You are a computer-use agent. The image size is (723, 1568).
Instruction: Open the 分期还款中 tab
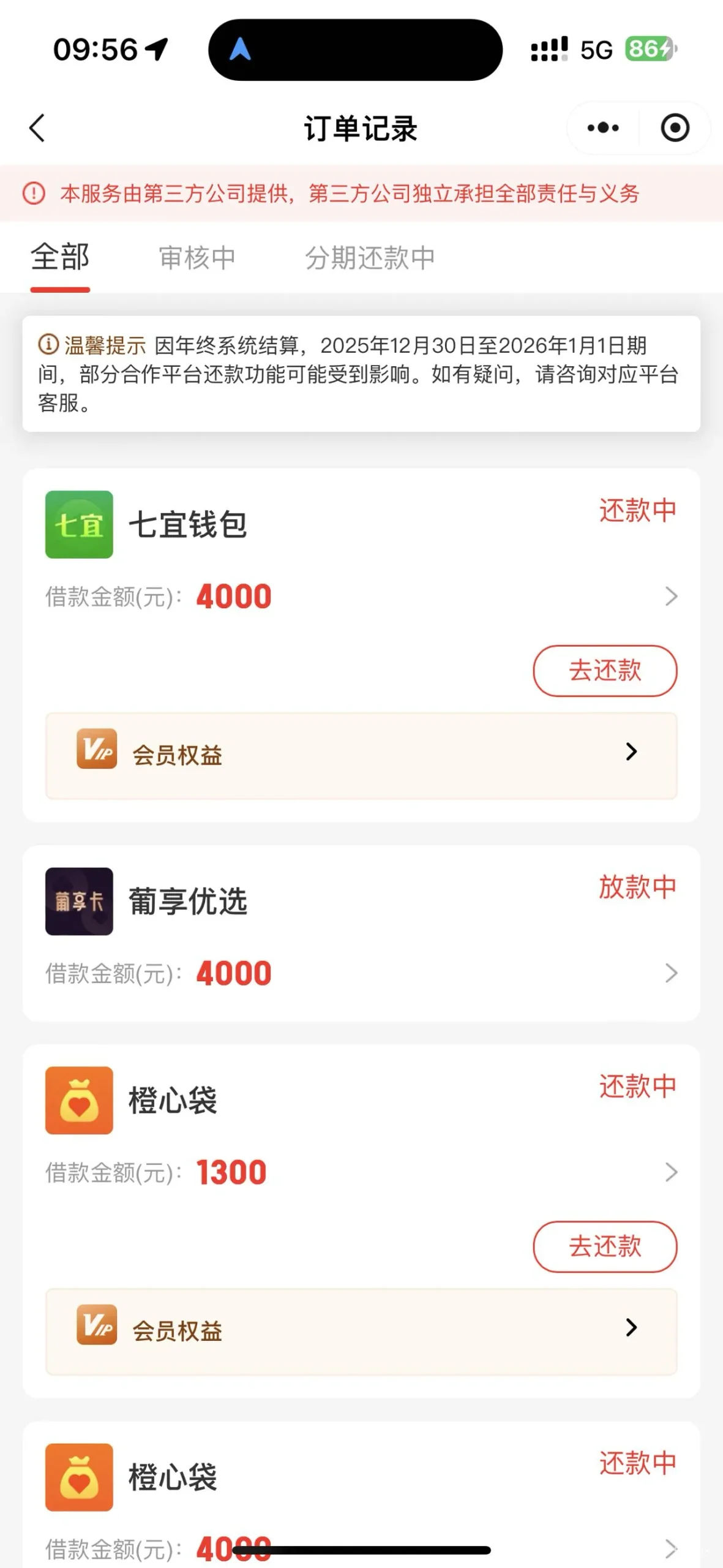pyautogui.click(x=369, y=257)
